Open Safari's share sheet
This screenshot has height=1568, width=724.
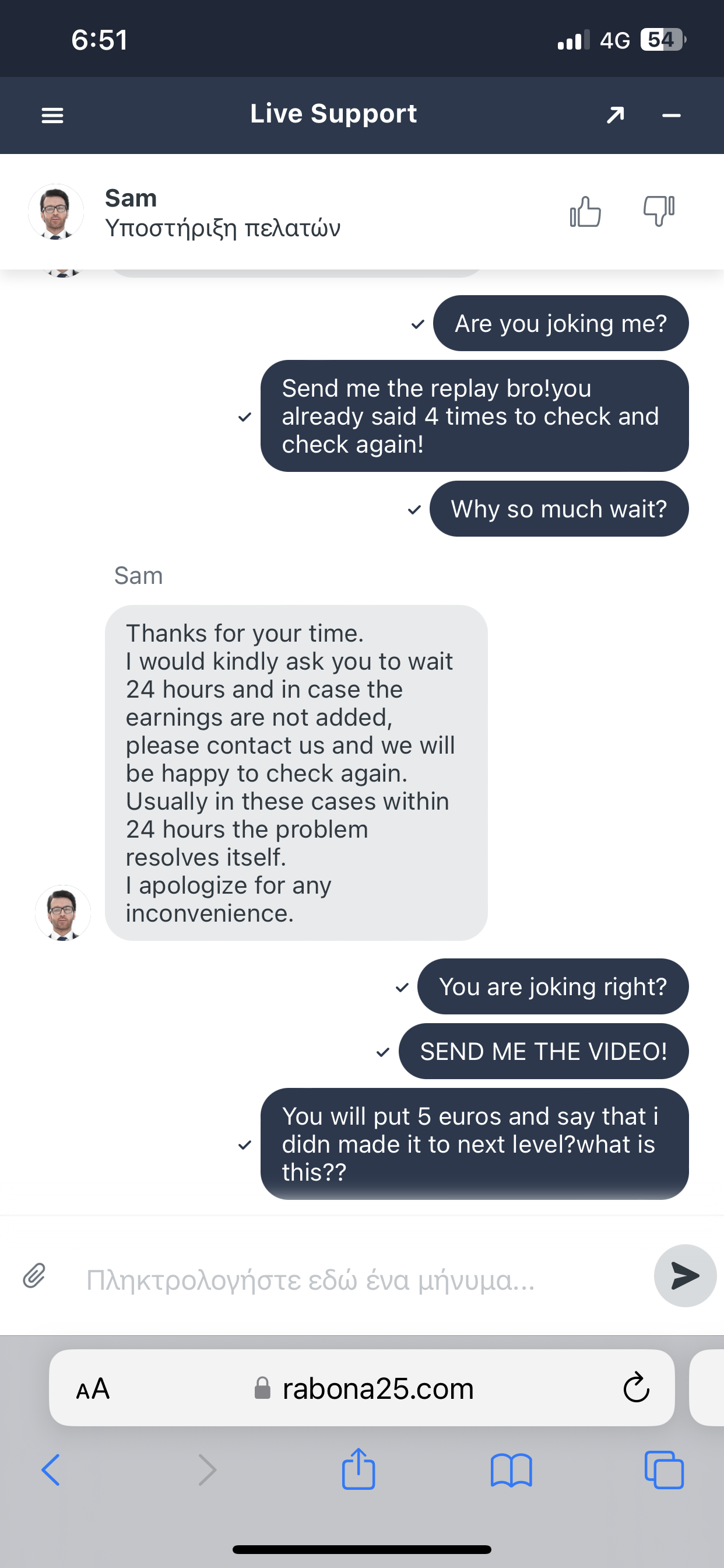tap(359, 1469)
